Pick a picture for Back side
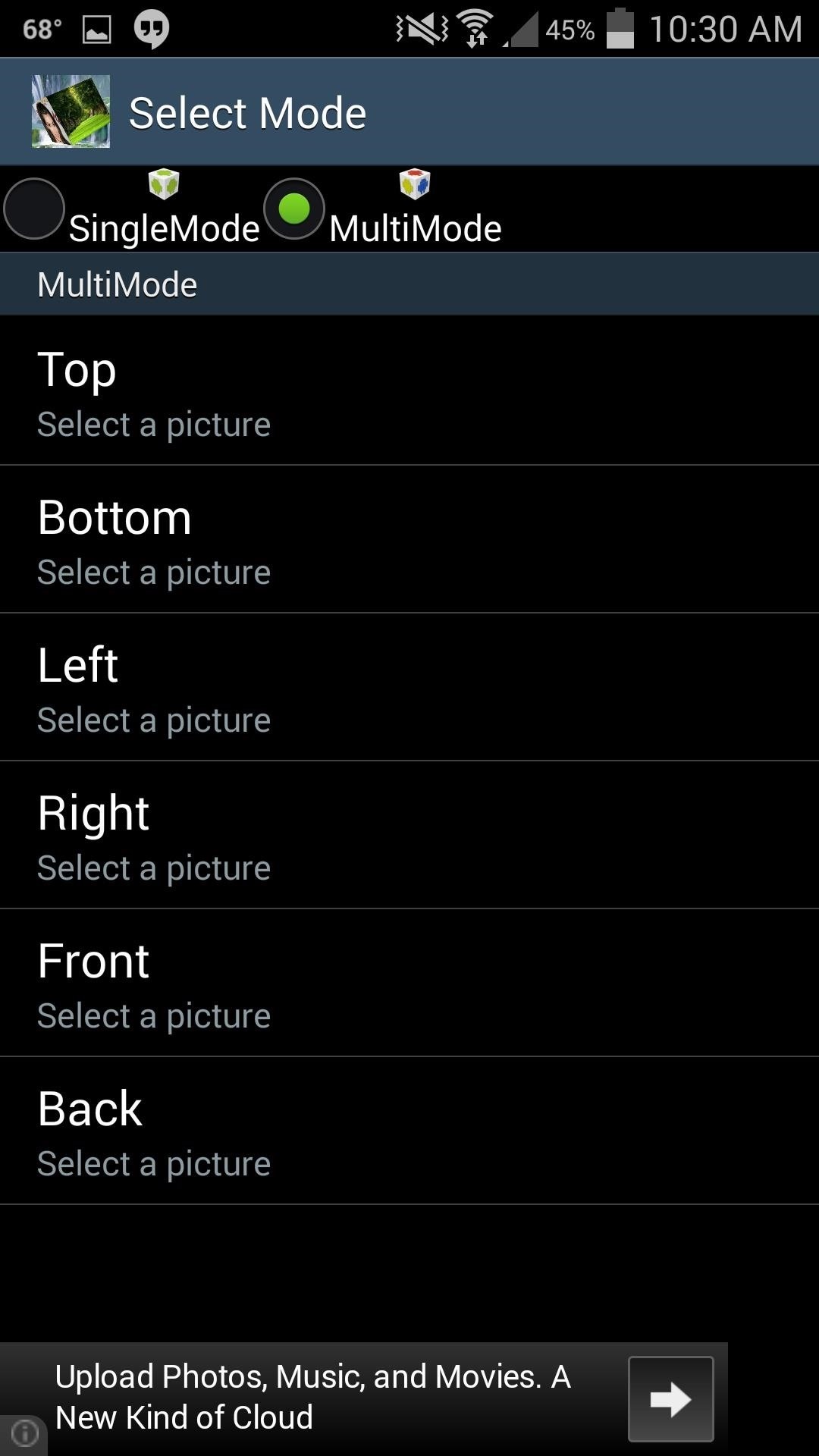 click(409, 1131)
